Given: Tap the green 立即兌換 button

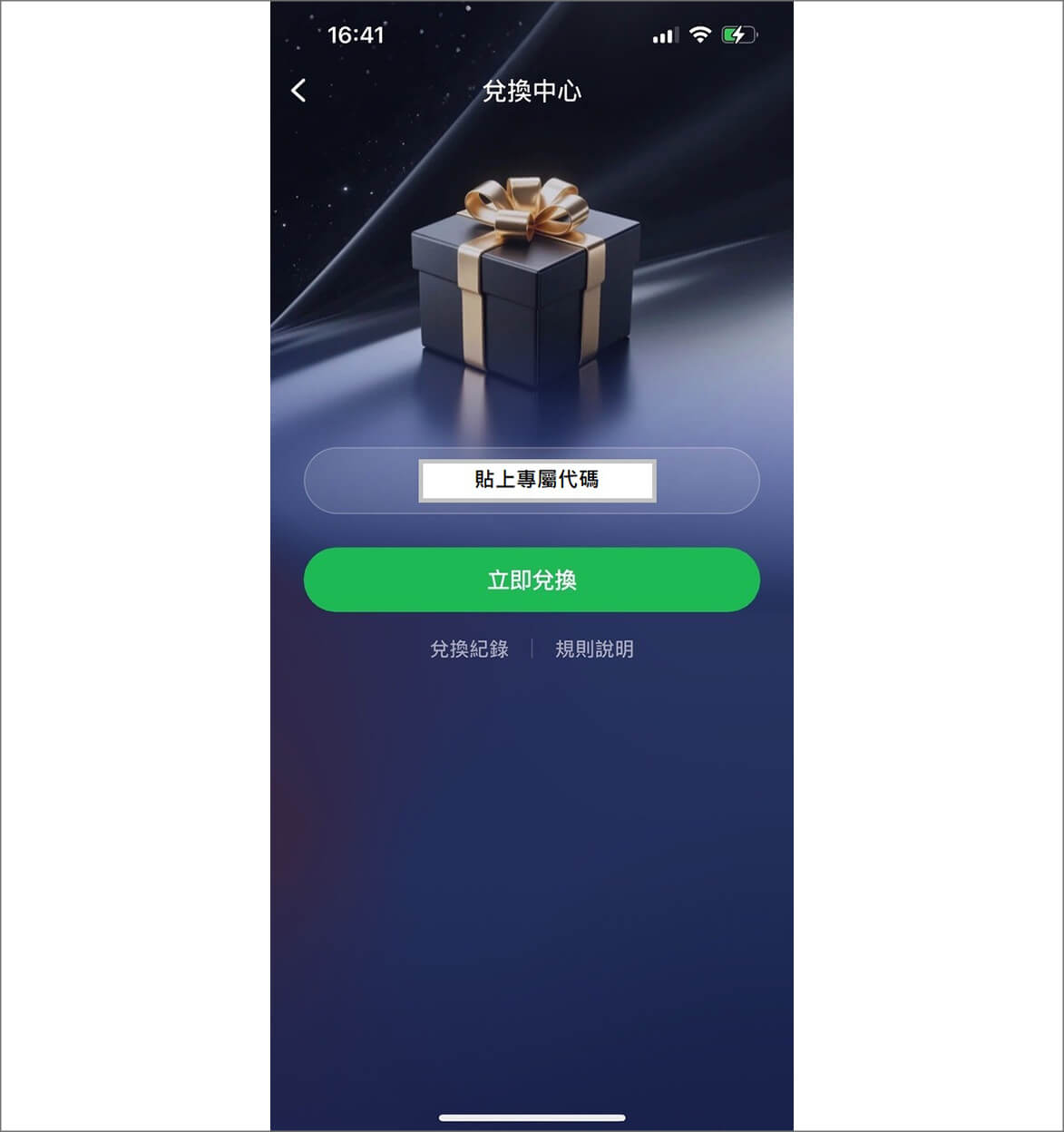Looking at the screenshot, I should 532,580.
